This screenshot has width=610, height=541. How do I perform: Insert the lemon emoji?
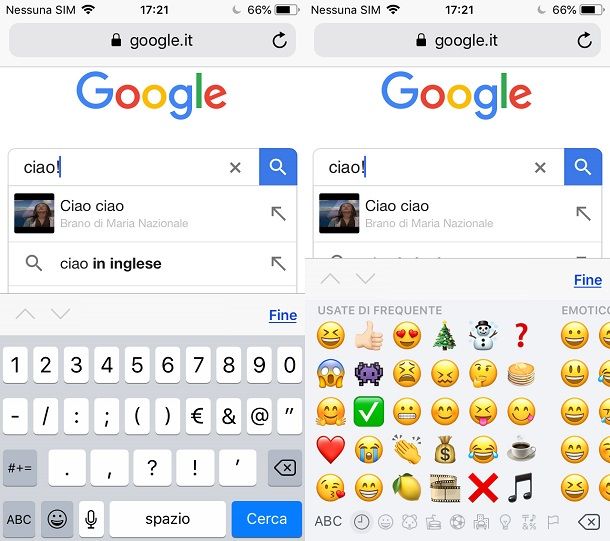(x=406, y=488)
